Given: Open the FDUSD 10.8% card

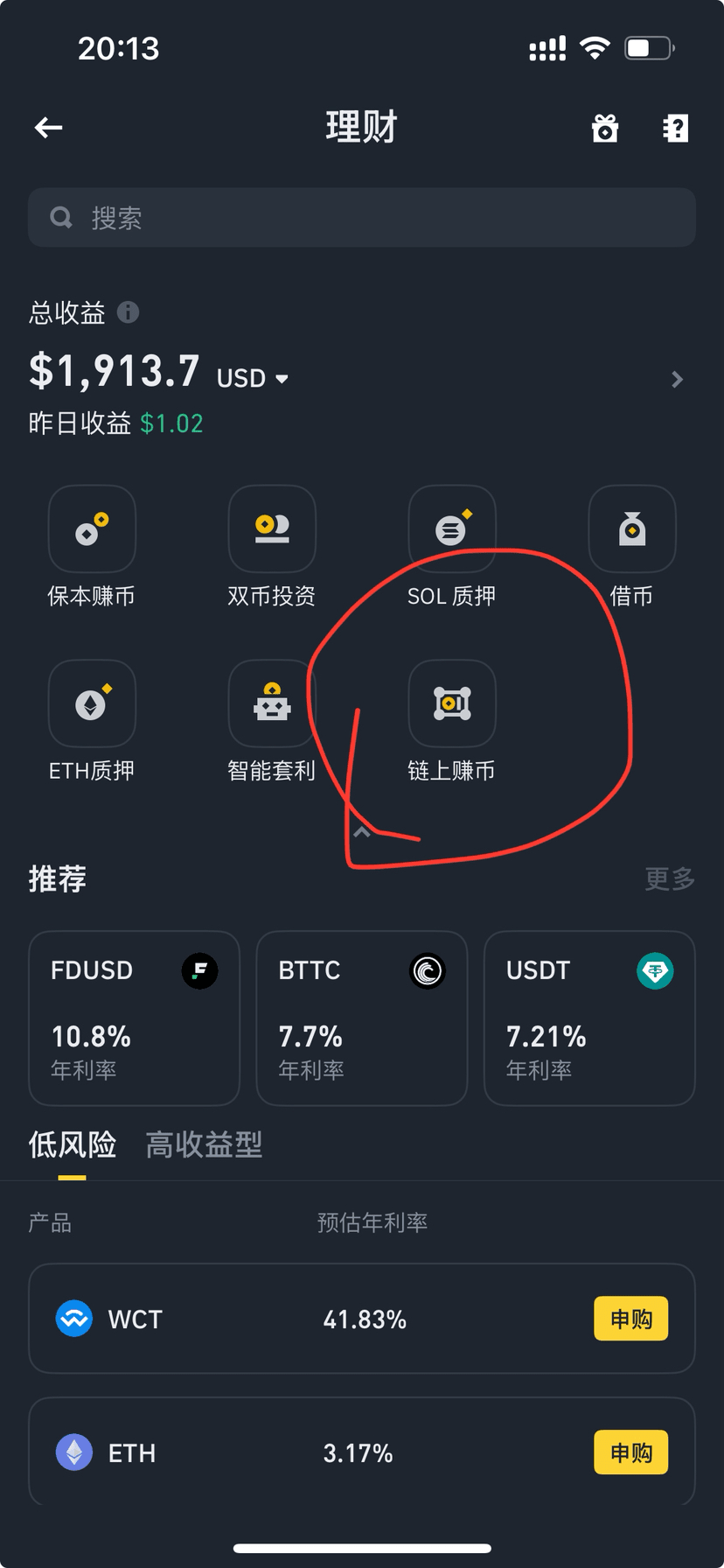Looking at the screenshot, I should [135, 1018].
